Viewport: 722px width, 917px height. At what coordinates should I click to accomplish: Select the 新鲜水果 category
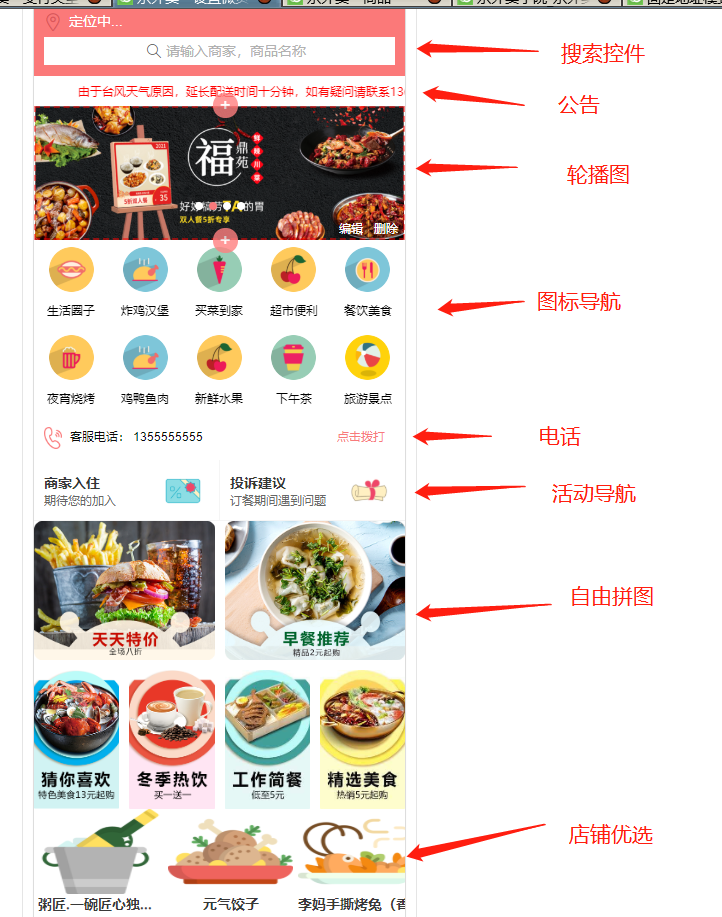219,369
